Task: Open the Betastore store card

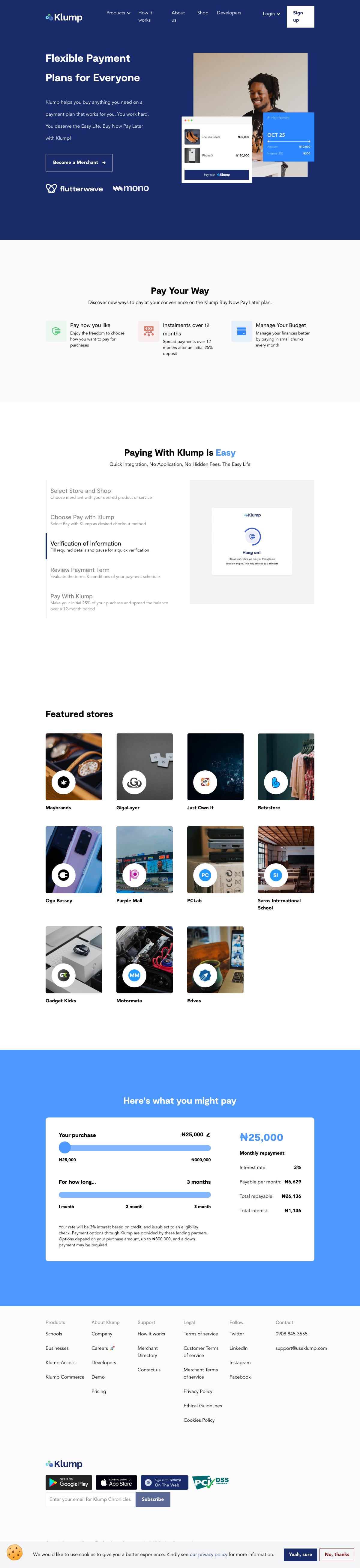Action: pyautogui.click(x=286, y=767)
